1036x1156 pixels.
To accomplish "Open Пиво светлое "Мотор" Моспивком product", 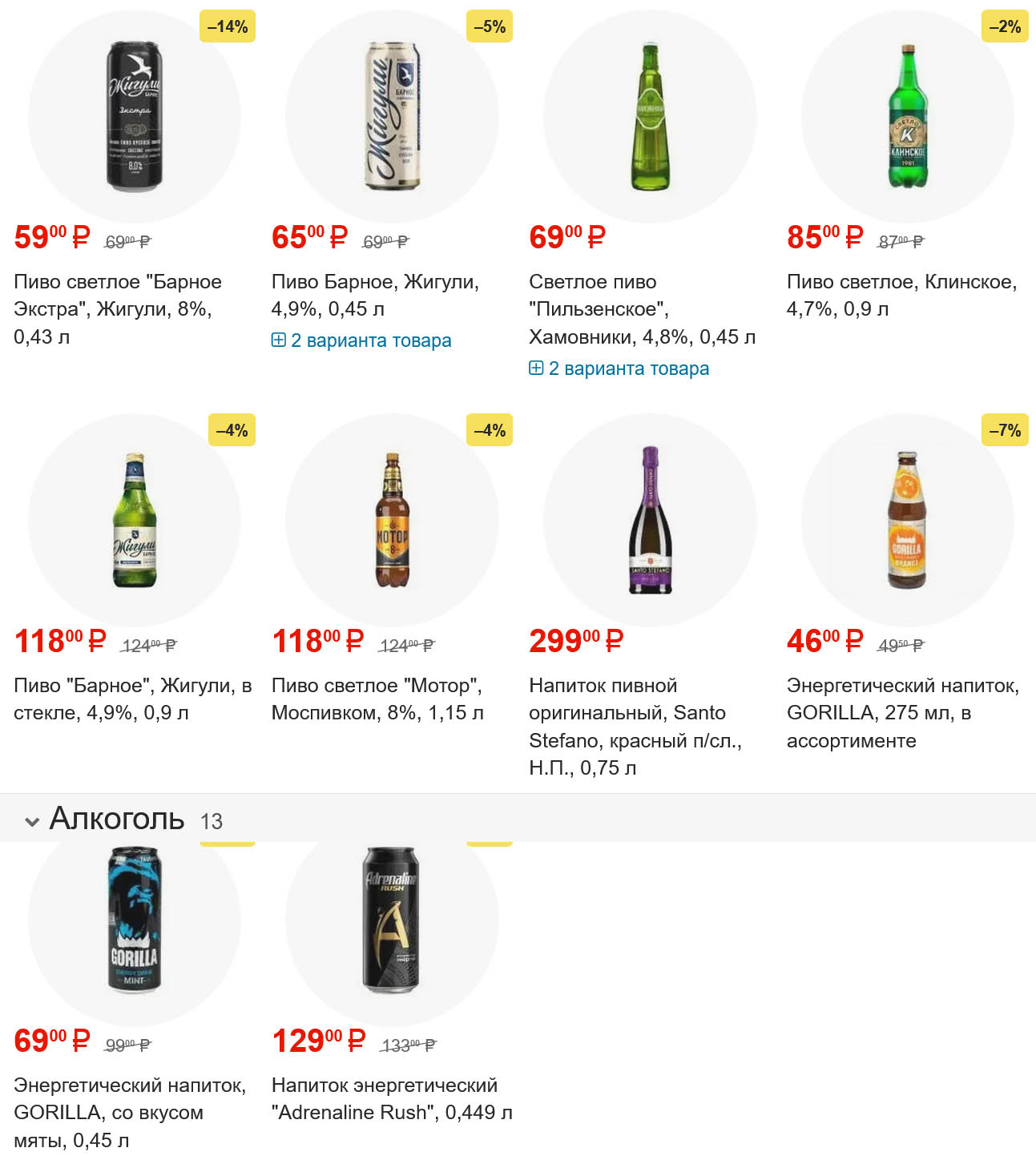I will (377, 699).
